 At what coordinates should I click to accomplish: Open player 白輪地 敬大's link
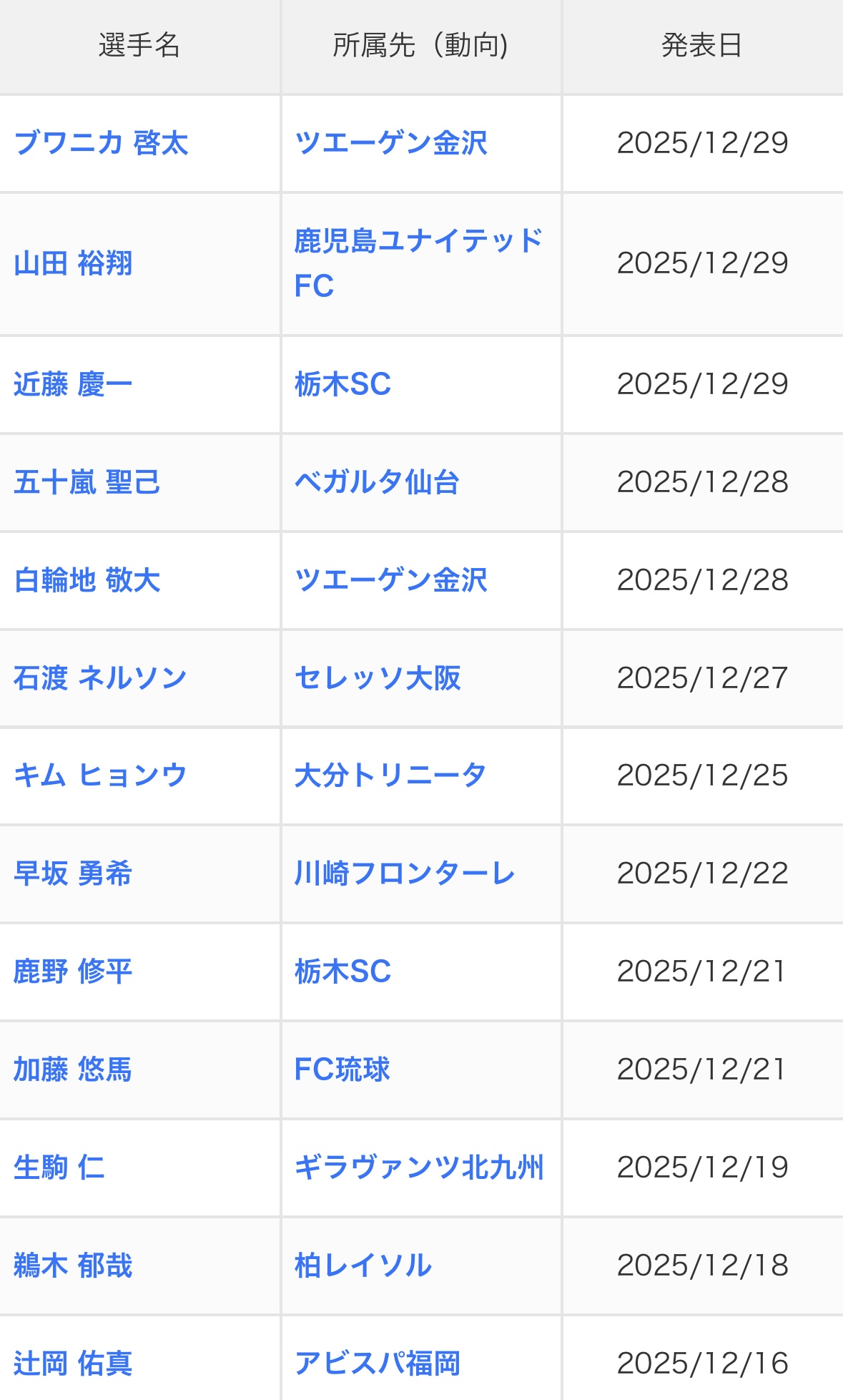(x=87, y=580)
